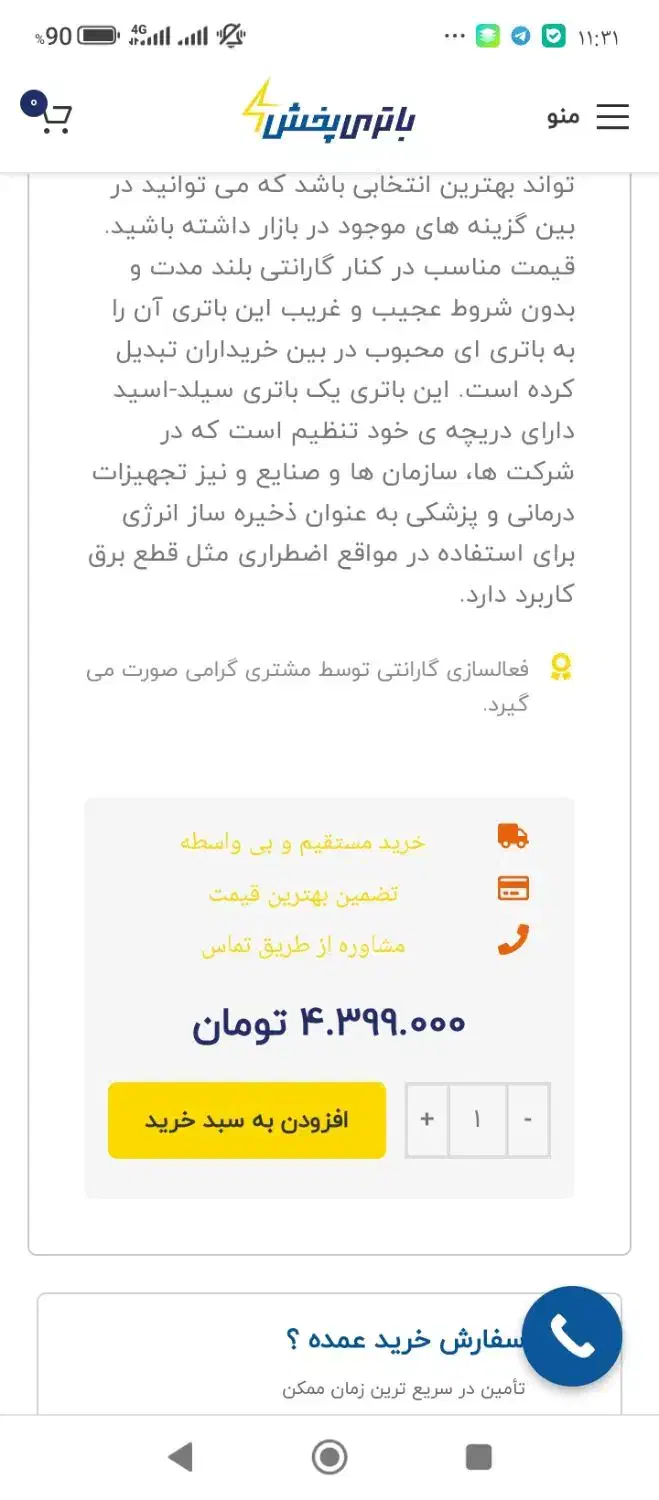Tap the system back button
This screenshot has width=659, height=1500.
[180, 1457]
